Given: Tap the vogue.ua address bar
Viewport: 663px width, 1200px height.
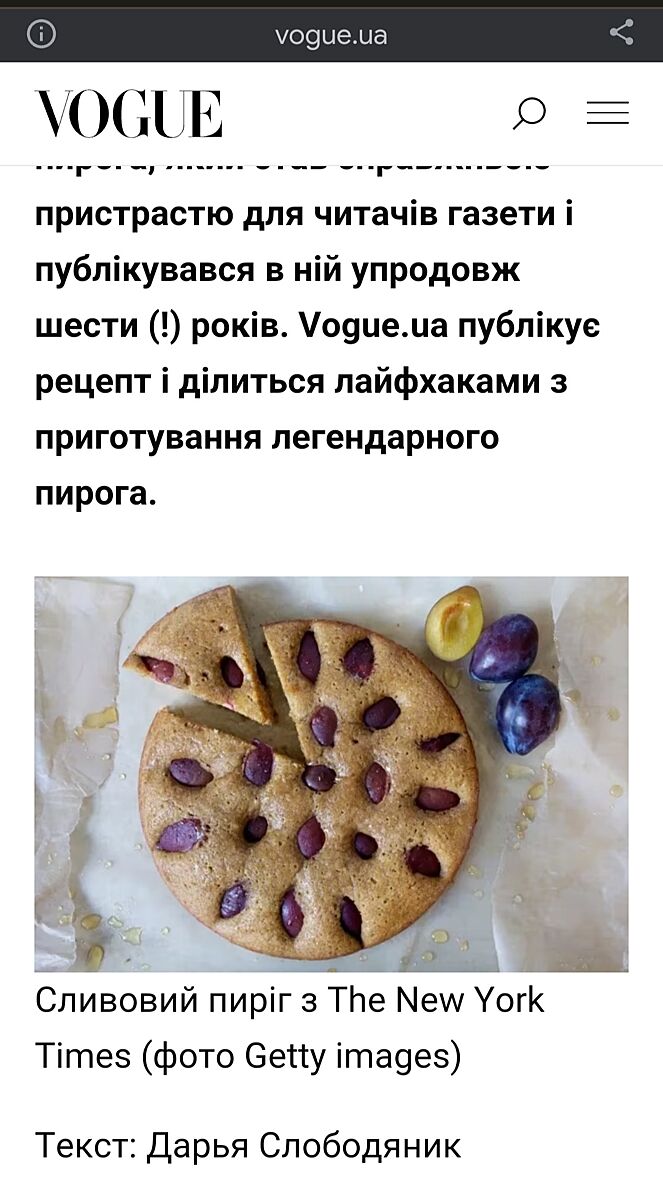Looking at the screenshot, I should click(x=331, y=36).
